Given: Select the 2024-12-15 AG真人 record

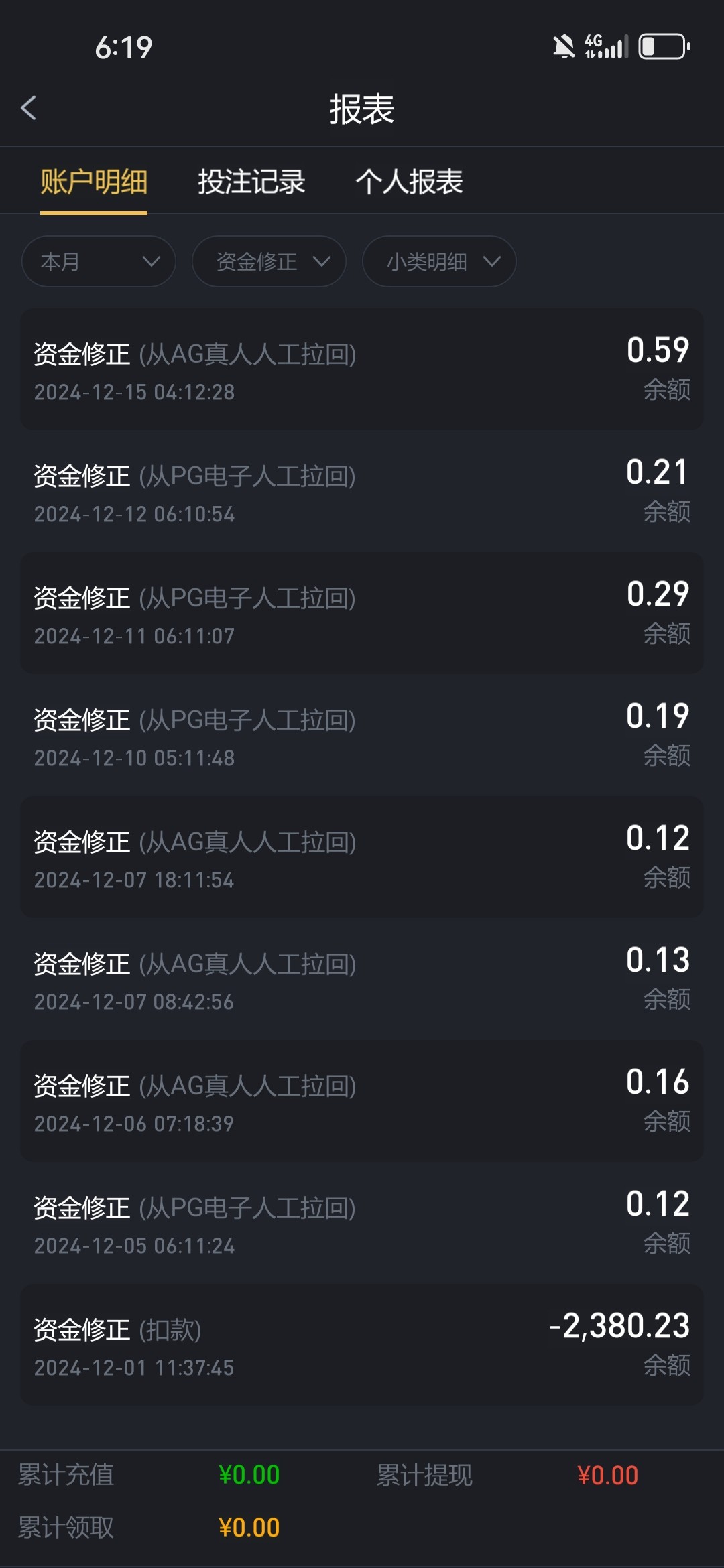Looking at the screenshot, I should point(362,371).
